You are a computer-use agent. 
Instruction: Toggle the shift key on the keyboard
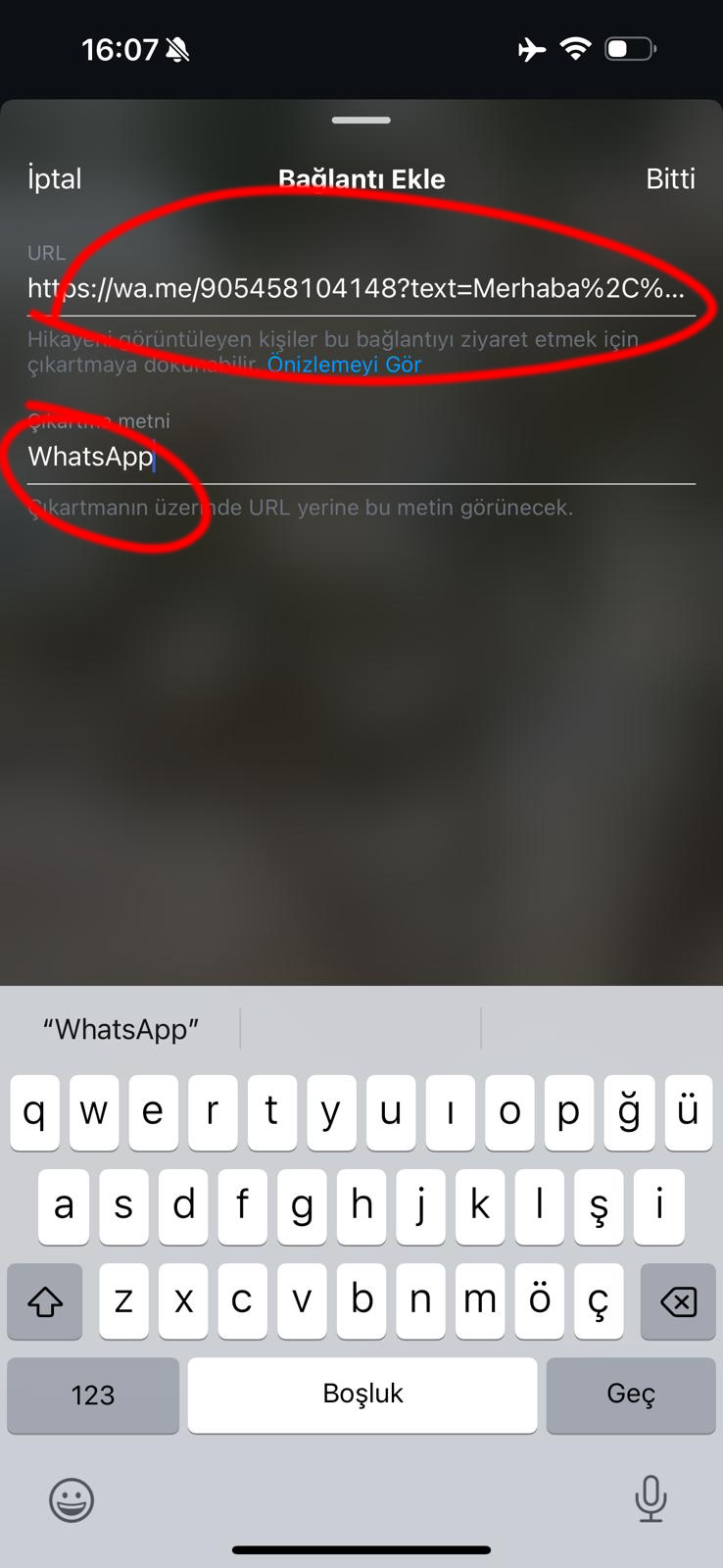tap(45, 1301)
